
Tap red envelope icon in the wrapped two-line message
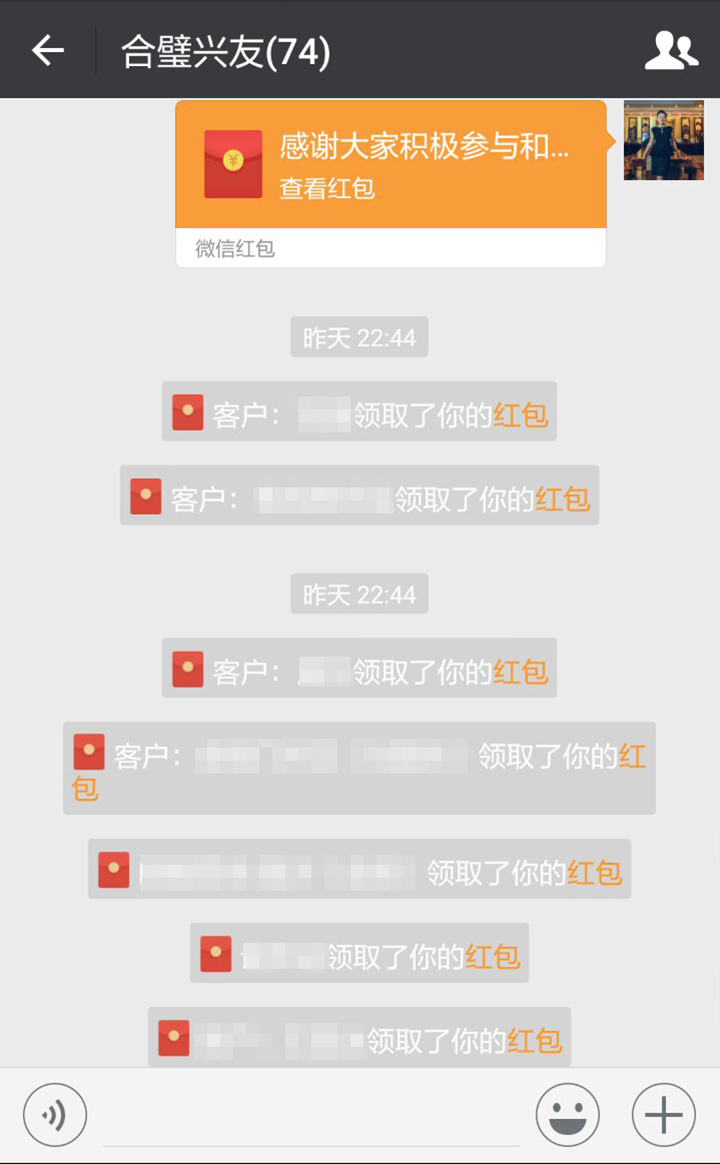[89, 750]
